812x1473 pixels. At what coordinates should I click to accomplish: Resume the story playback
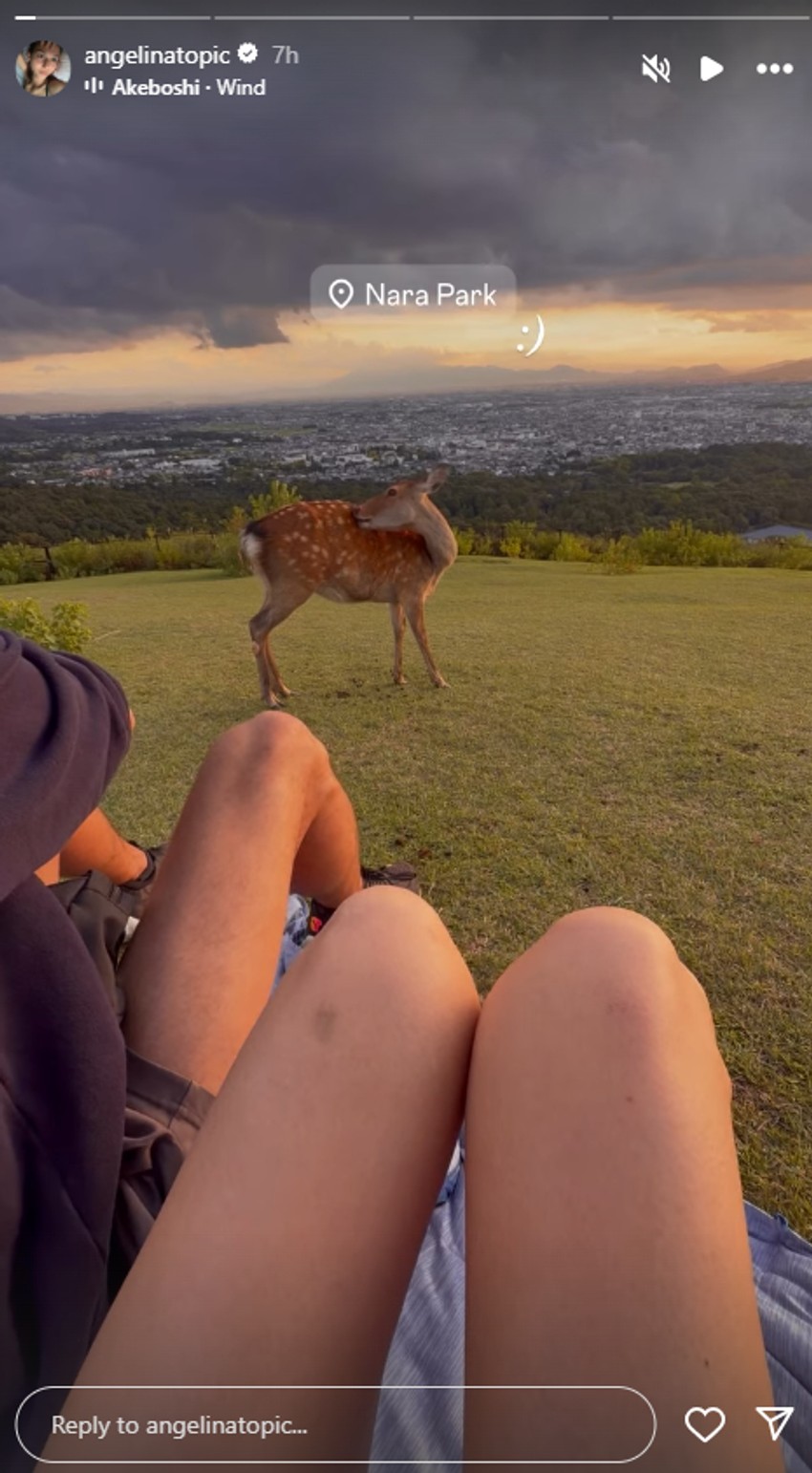(711, 69)
